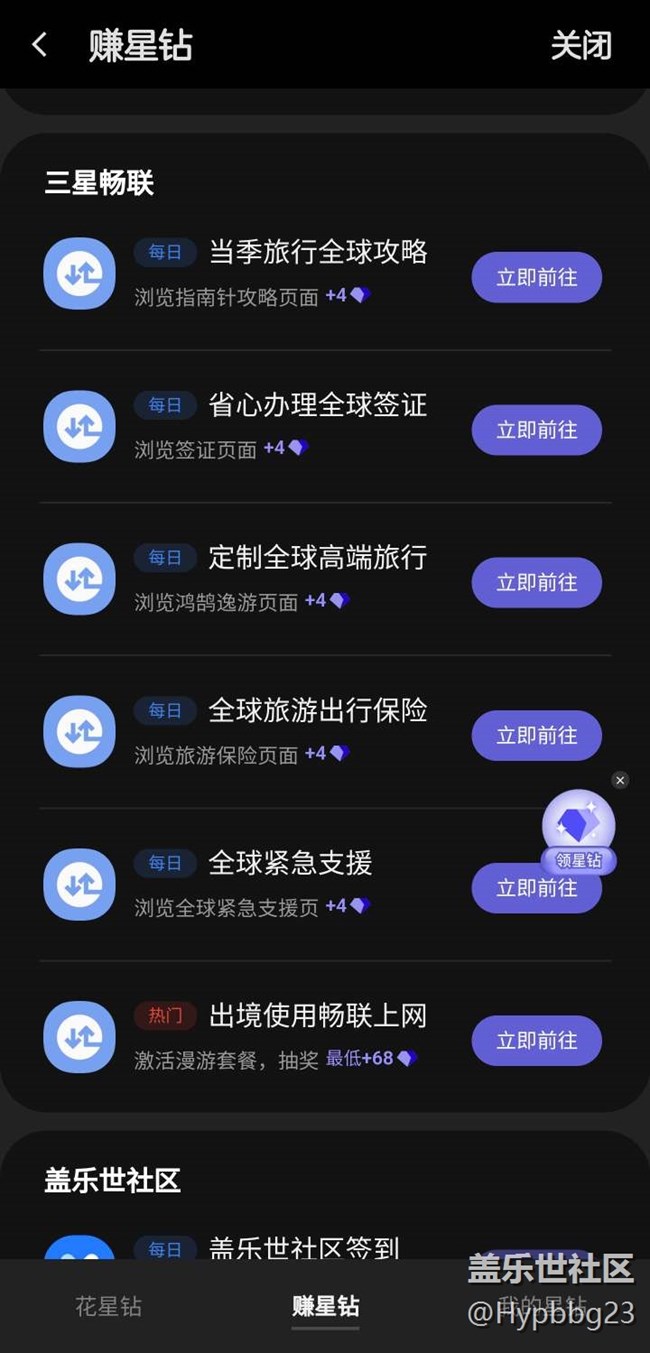Tap 立即前往 for 全球旅游出行保险
The height and width of the screenshot is (1353, 650).
point(536,736)
